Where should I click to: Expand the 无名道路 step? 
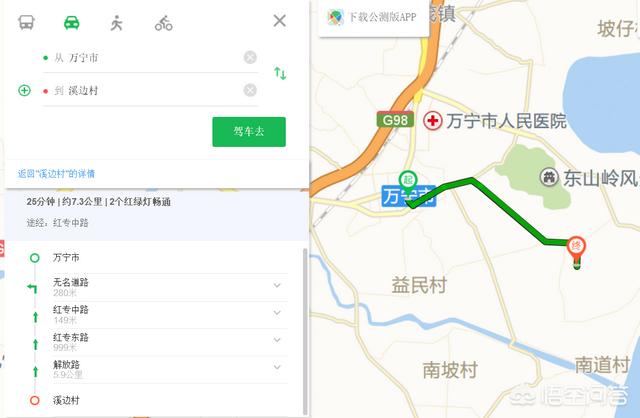[277, 286]
